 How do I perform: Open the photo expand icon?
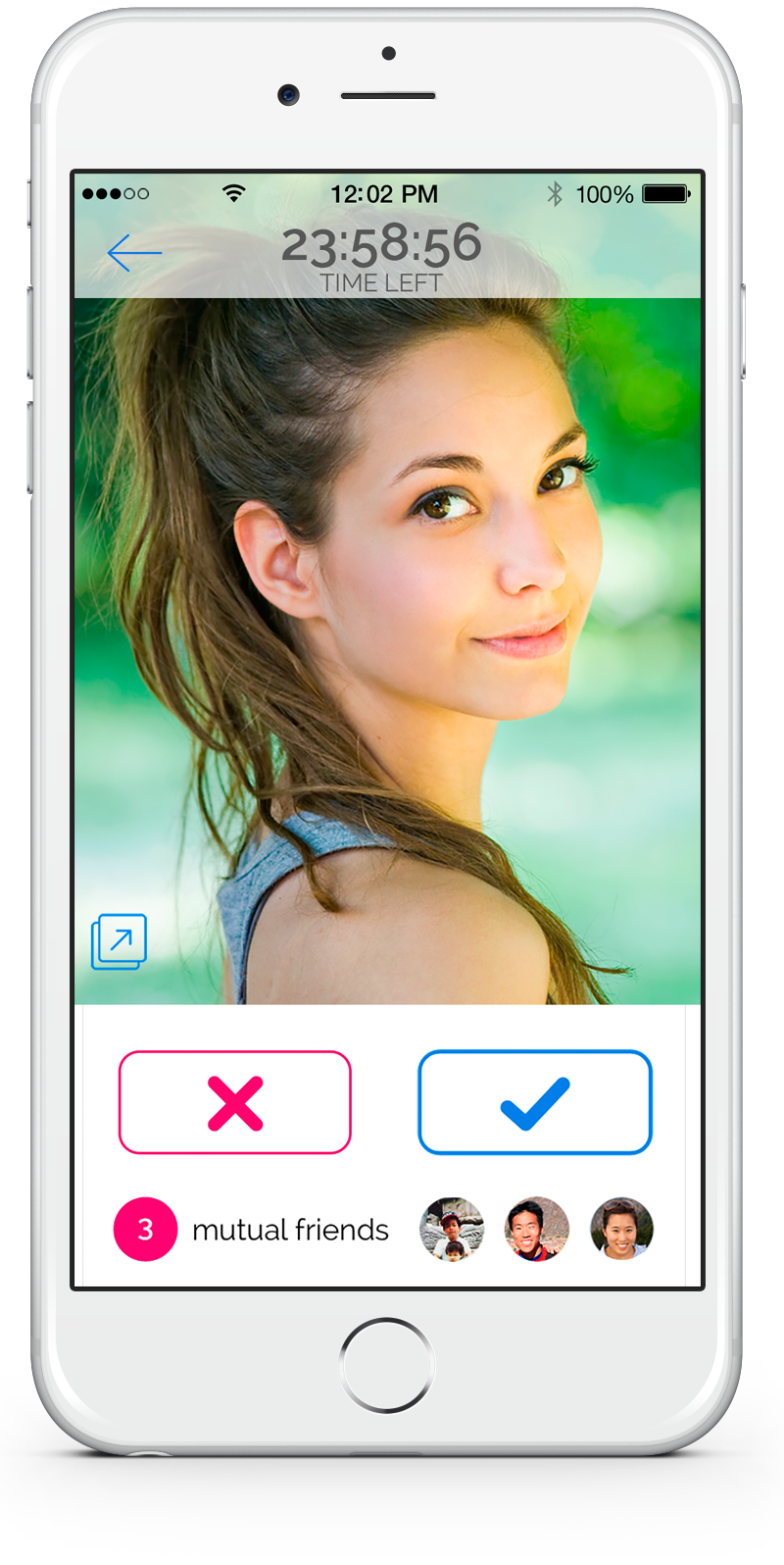(x=119, y=941)
